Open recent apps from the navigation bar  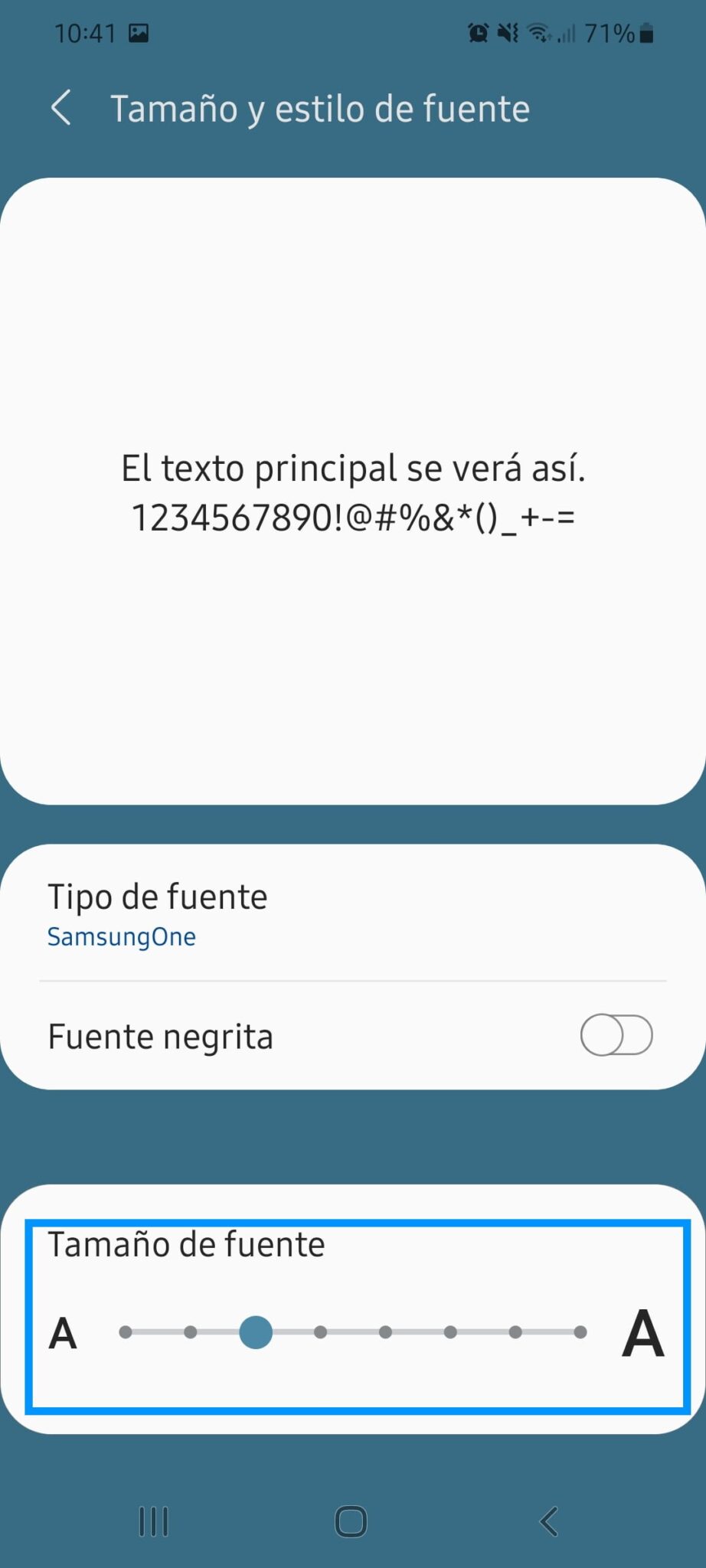pos(154,1522)
